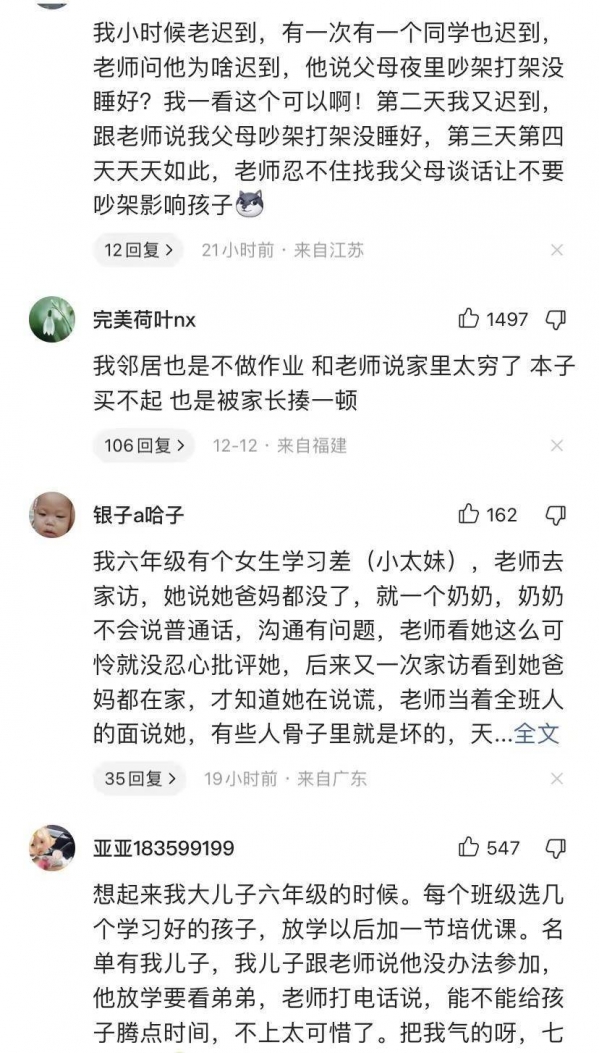Tap 全文 to read the full comment
The height and width of the screenshot is (1053, 600).
[538, 734]
